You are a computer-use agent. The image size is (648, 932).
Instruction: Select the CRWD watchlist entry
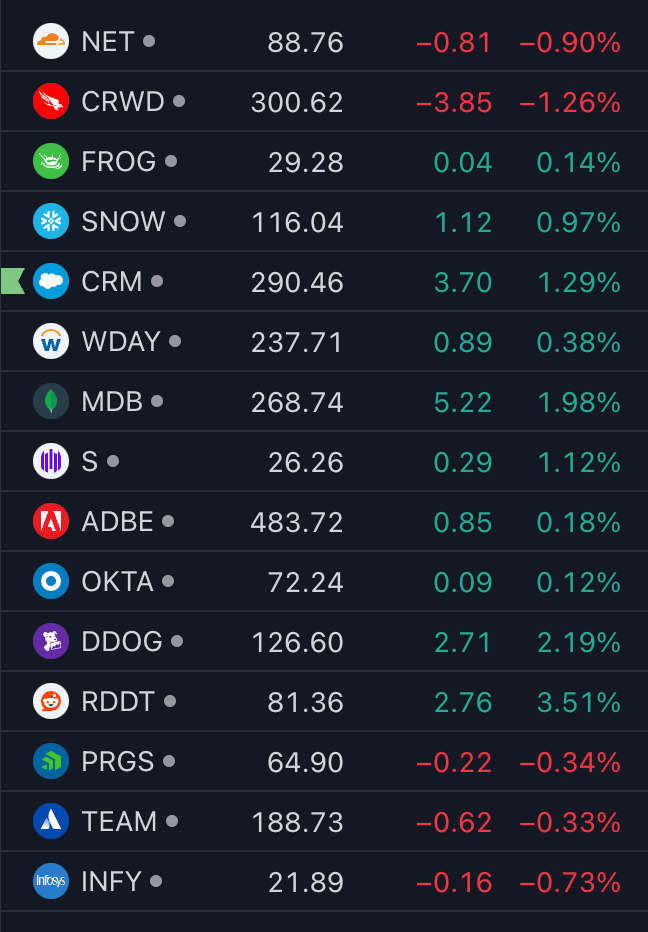coord(123,102)
